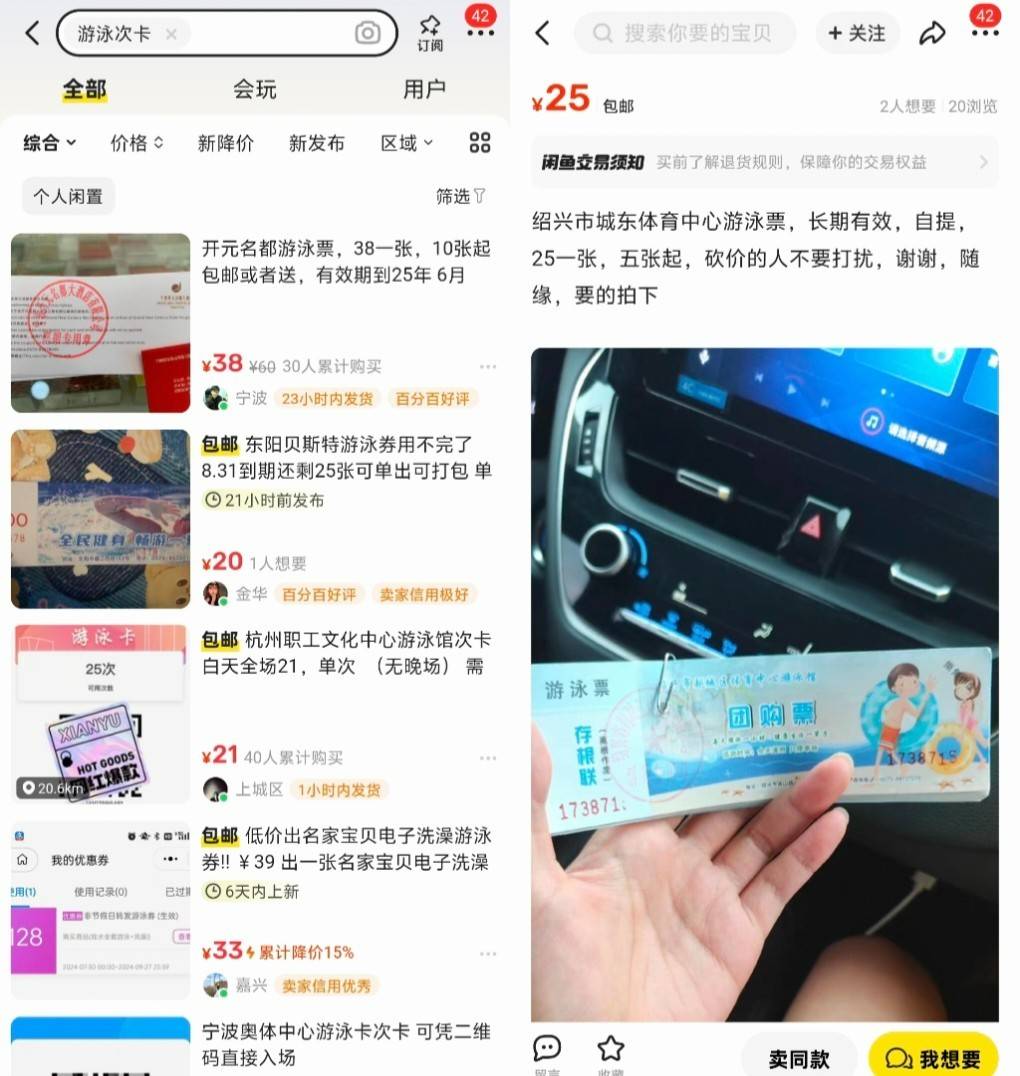The width and height of the screenshot is (1020, 1076).
Task: Share this swimming ticket listing
Action: tap(932, 33)
